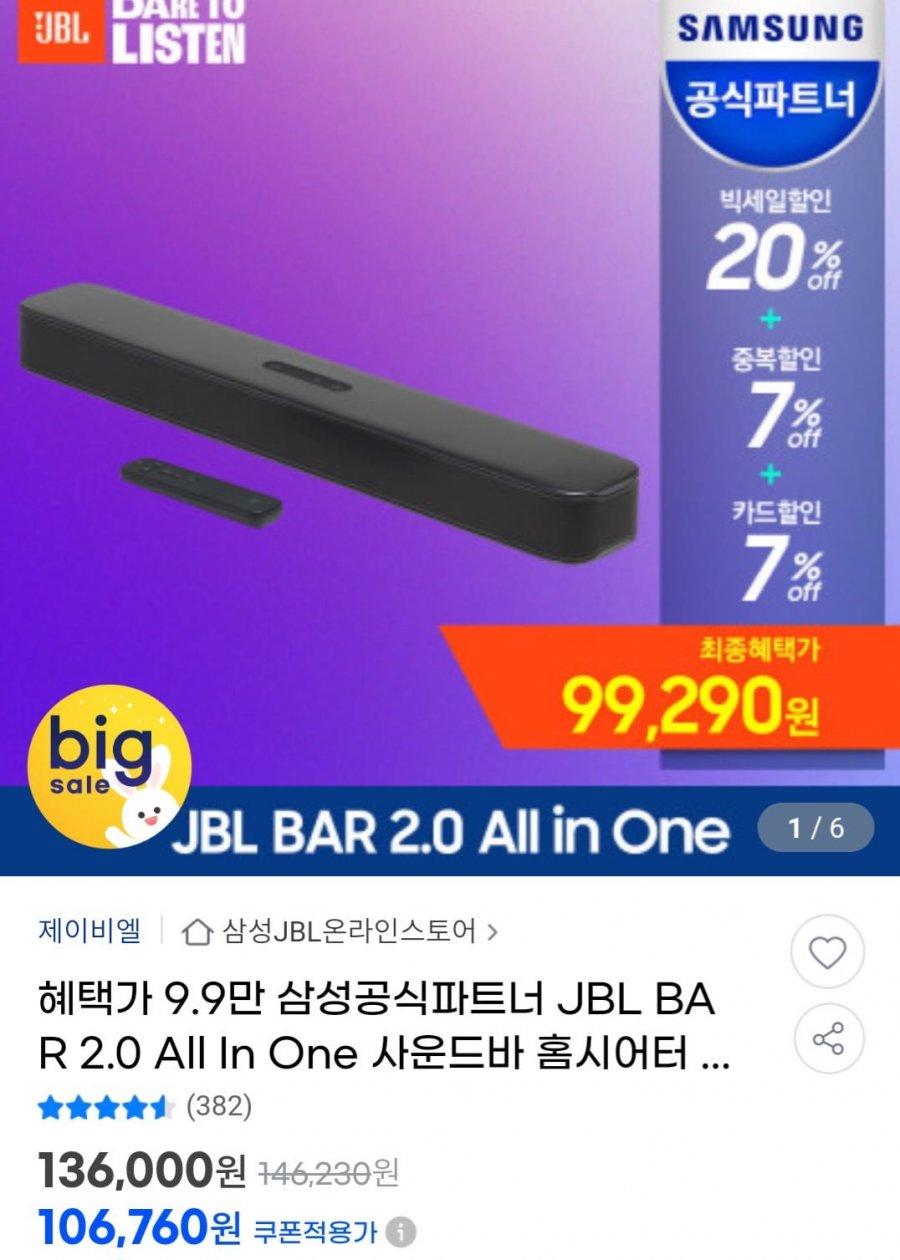Share this product listing
This screenshot has height=1260, width=900.
(827, 1039)
